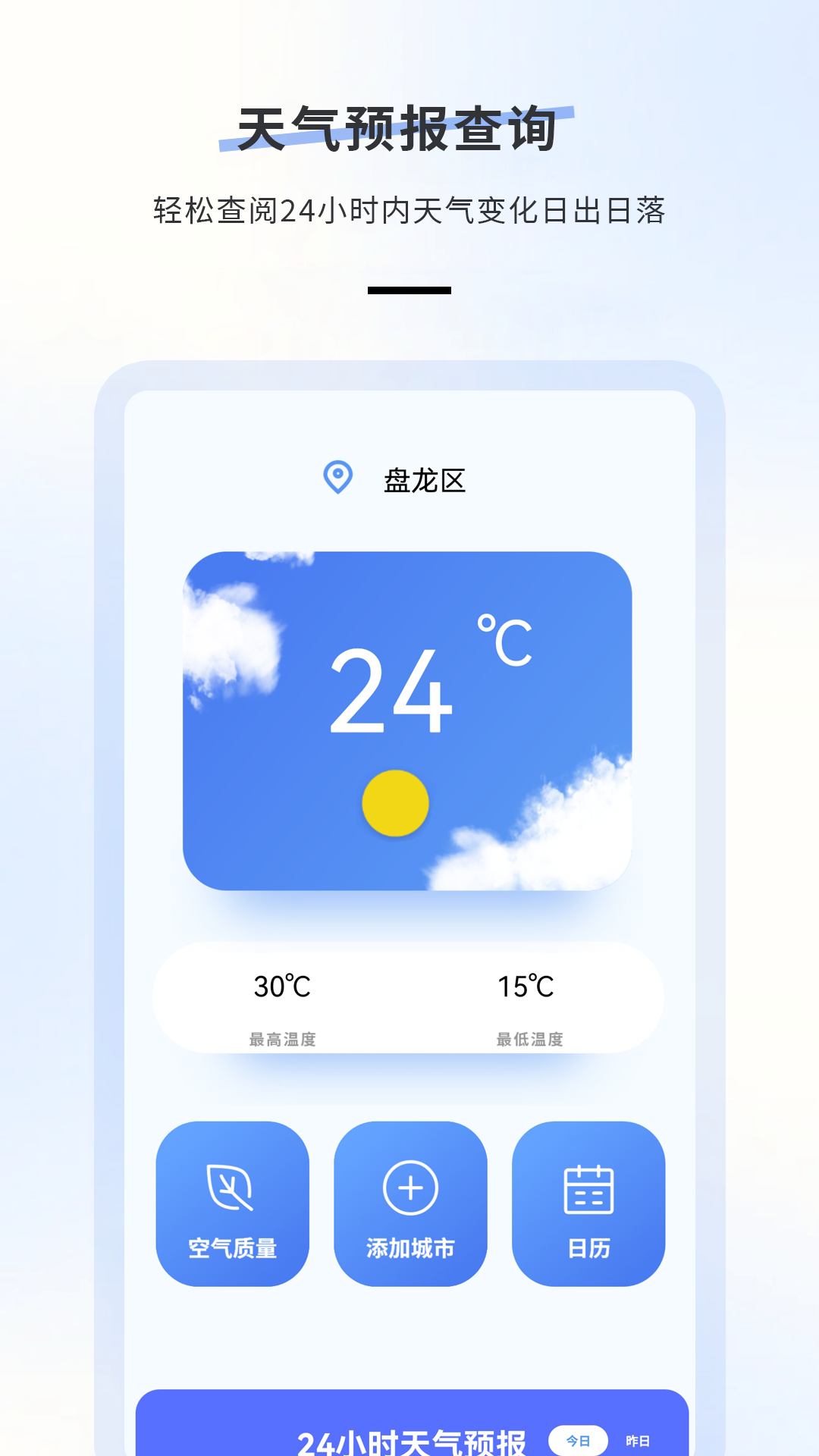Image resolution: width=819 pixels, height=1456 pixels.
Task: Click the location pin icon beside 盘龙区
Action: [x=336, y=476]
